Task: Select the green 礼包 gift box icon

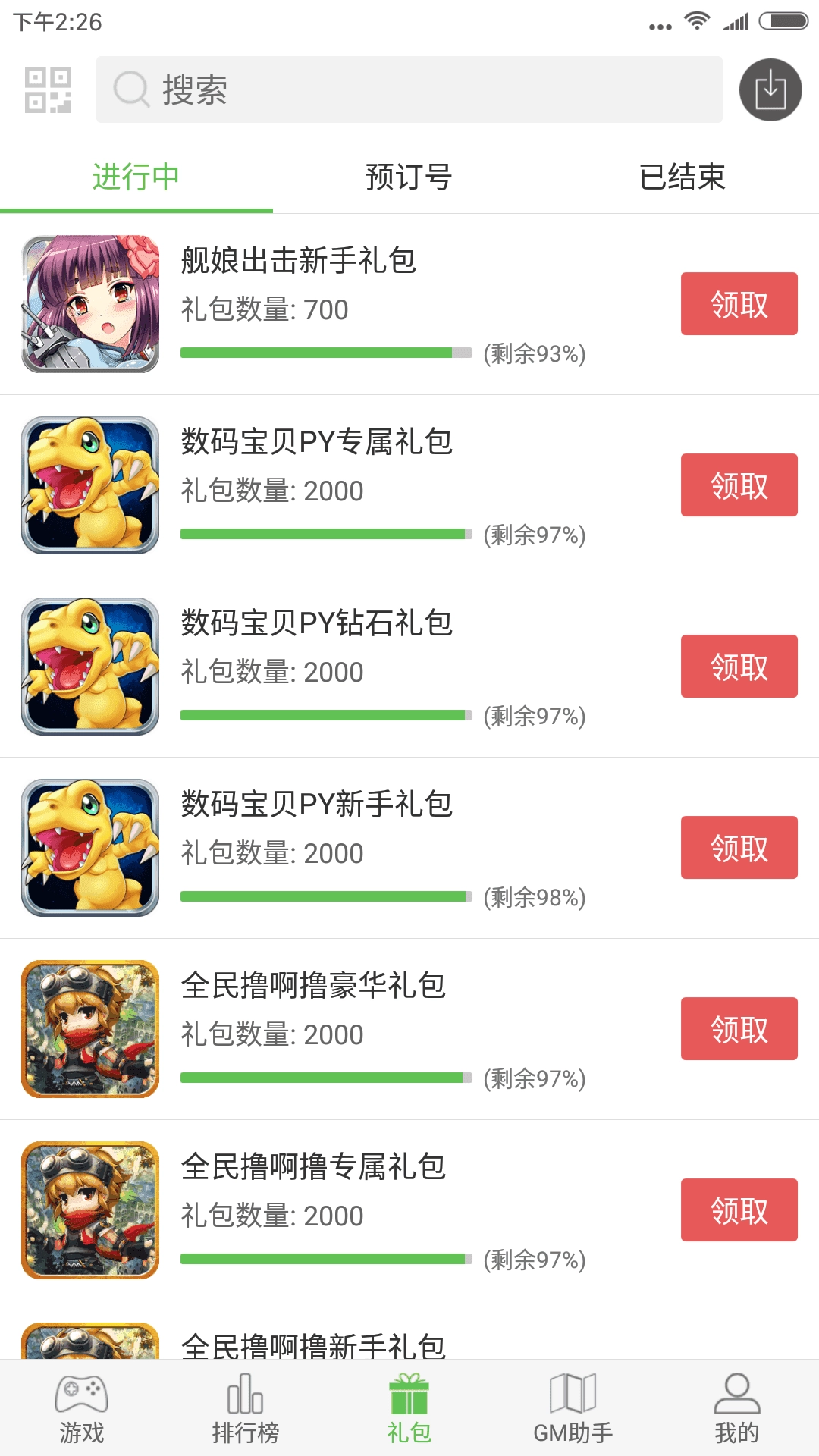Action: (409, 1407)
